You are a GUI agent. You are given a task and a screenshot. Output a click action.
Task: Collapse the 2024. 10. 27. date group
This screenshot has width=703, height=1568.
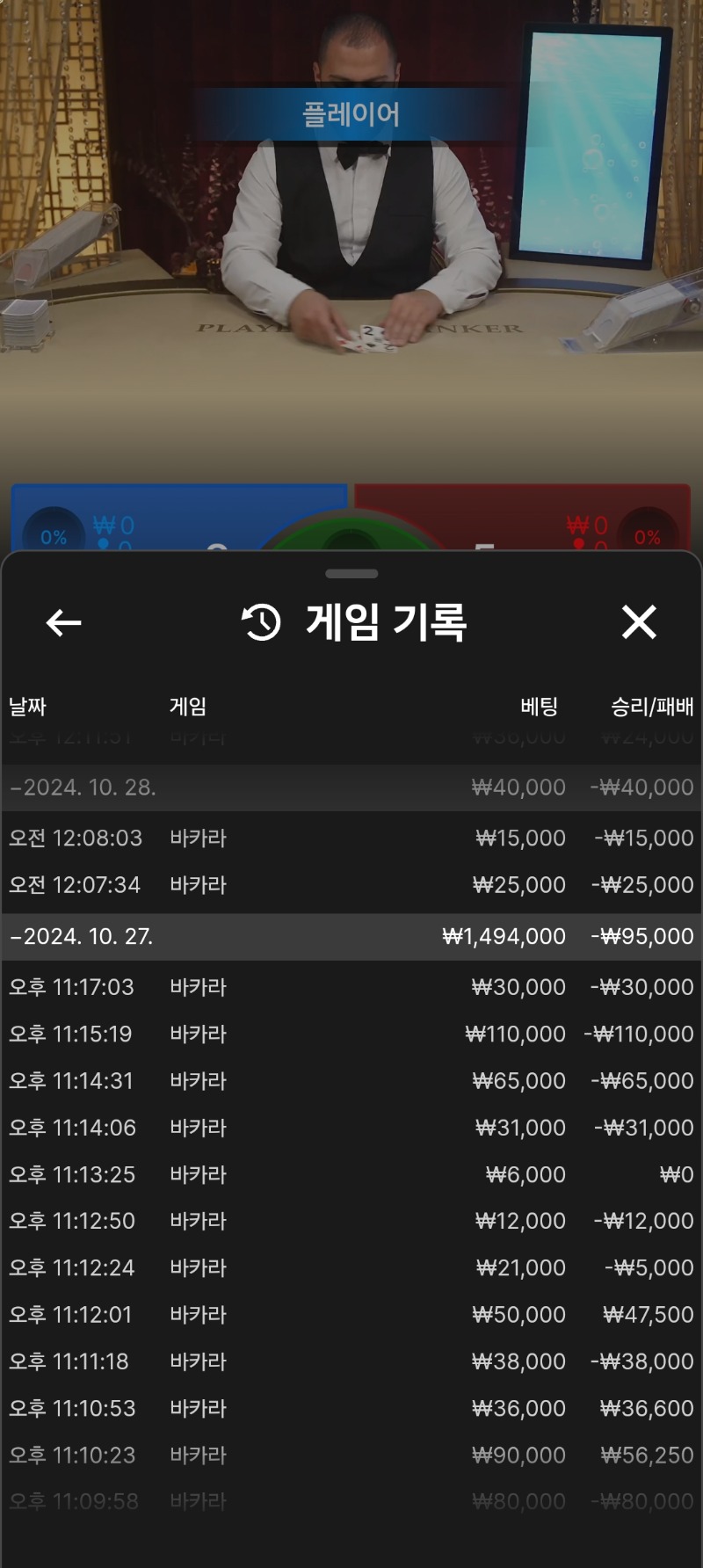pos(351,936)
